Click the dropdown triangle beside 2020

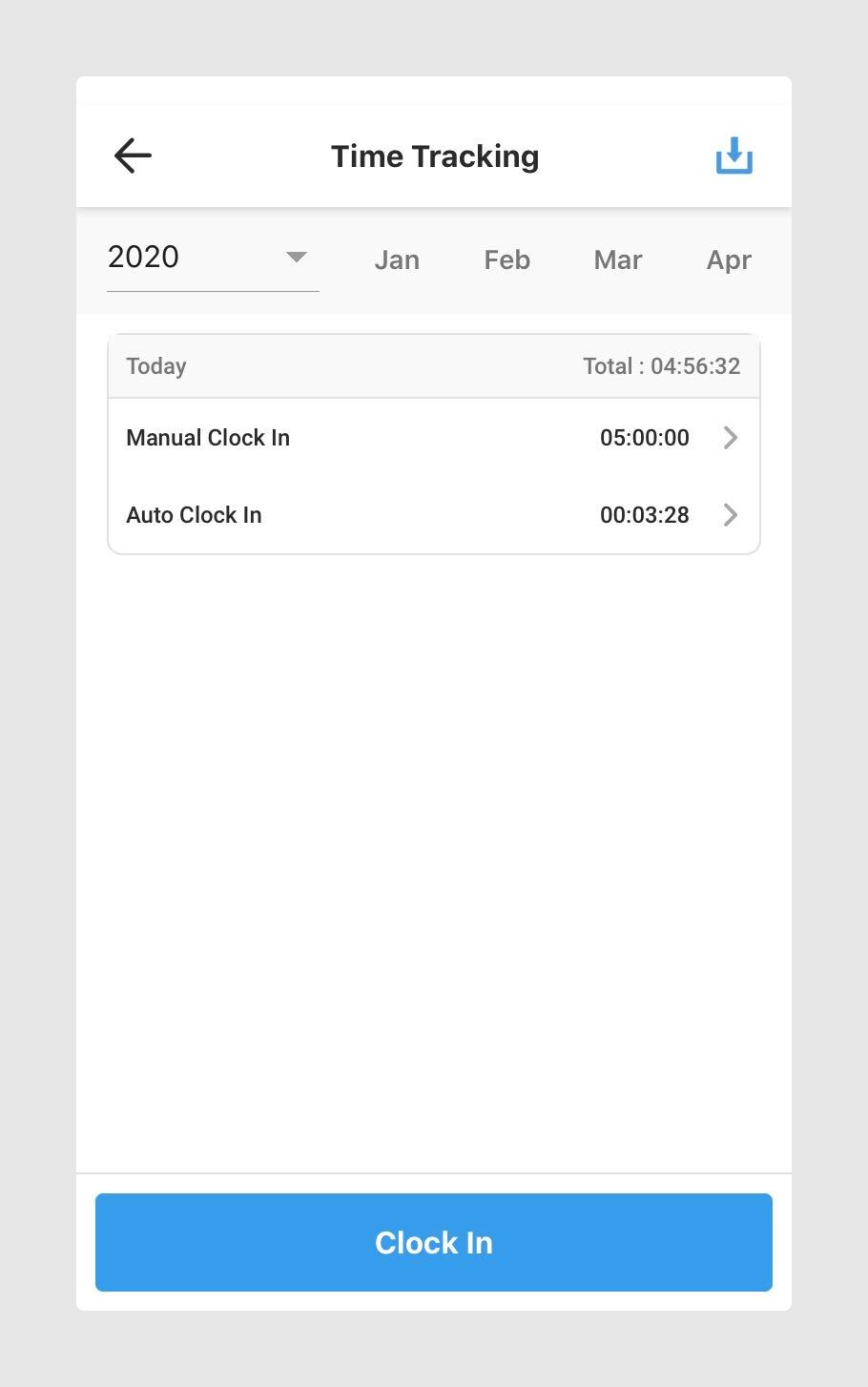296,258
